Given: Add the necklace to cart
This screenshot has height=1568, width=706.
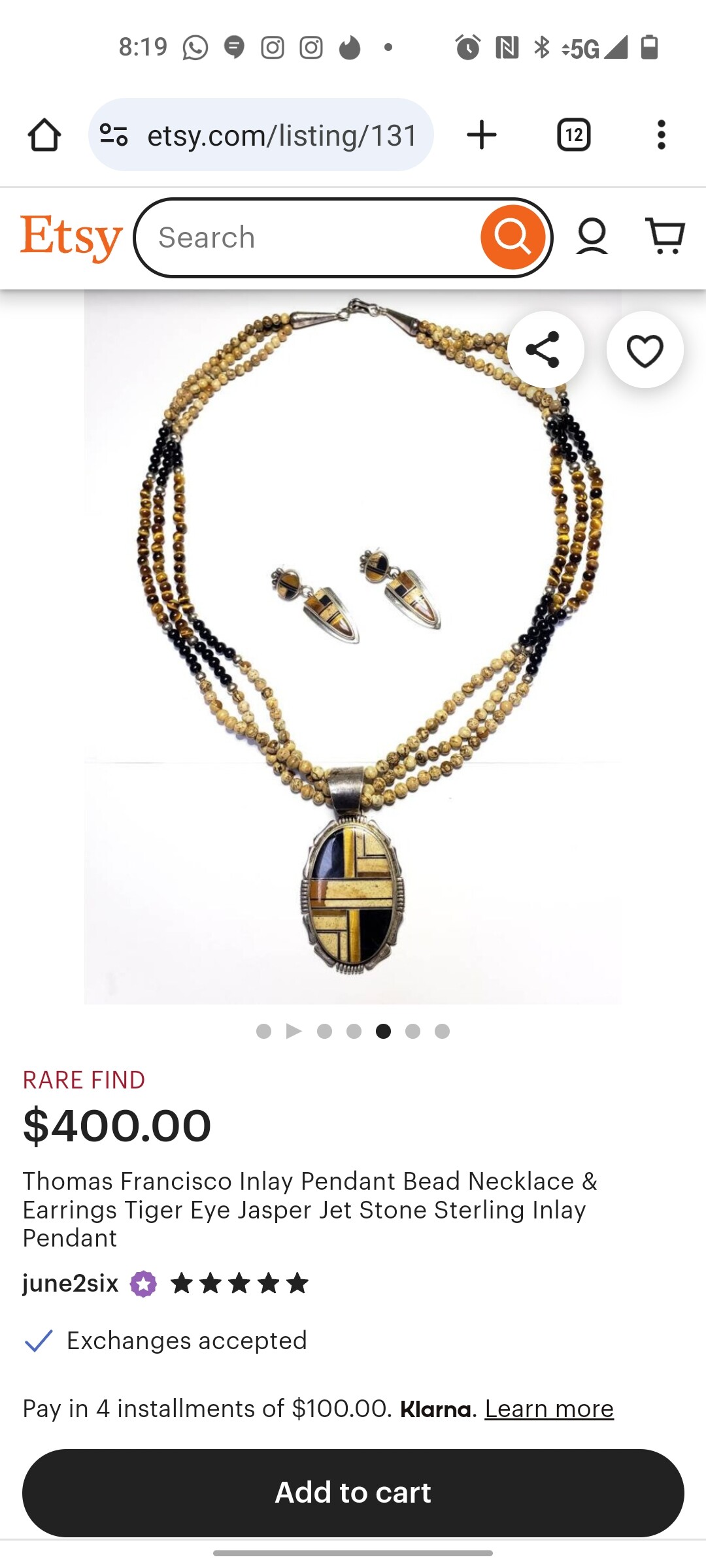Looking at the screenshot, I should [x=353, y=1492].
